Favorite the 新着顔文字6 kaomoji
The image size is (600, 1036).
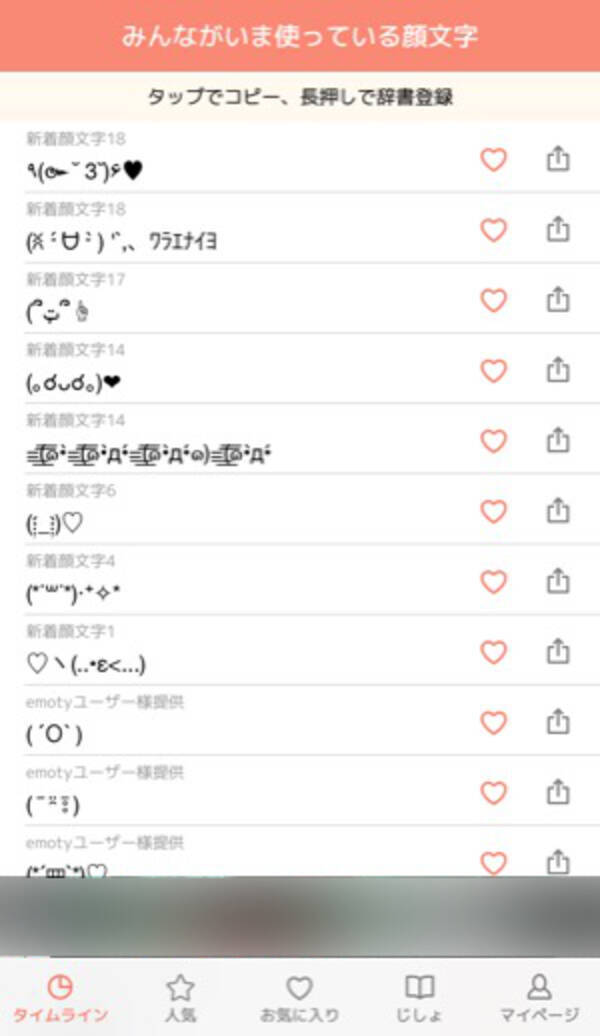click(494, 511)
